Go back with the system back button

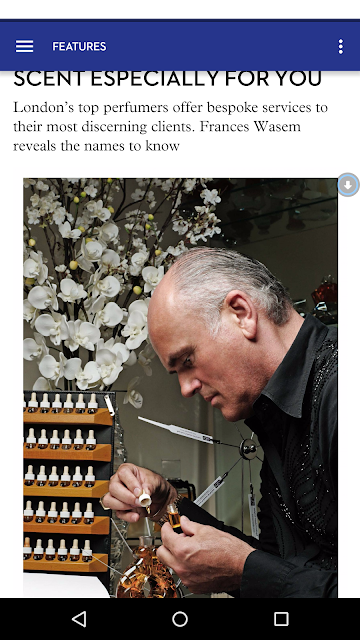[79, 619]
